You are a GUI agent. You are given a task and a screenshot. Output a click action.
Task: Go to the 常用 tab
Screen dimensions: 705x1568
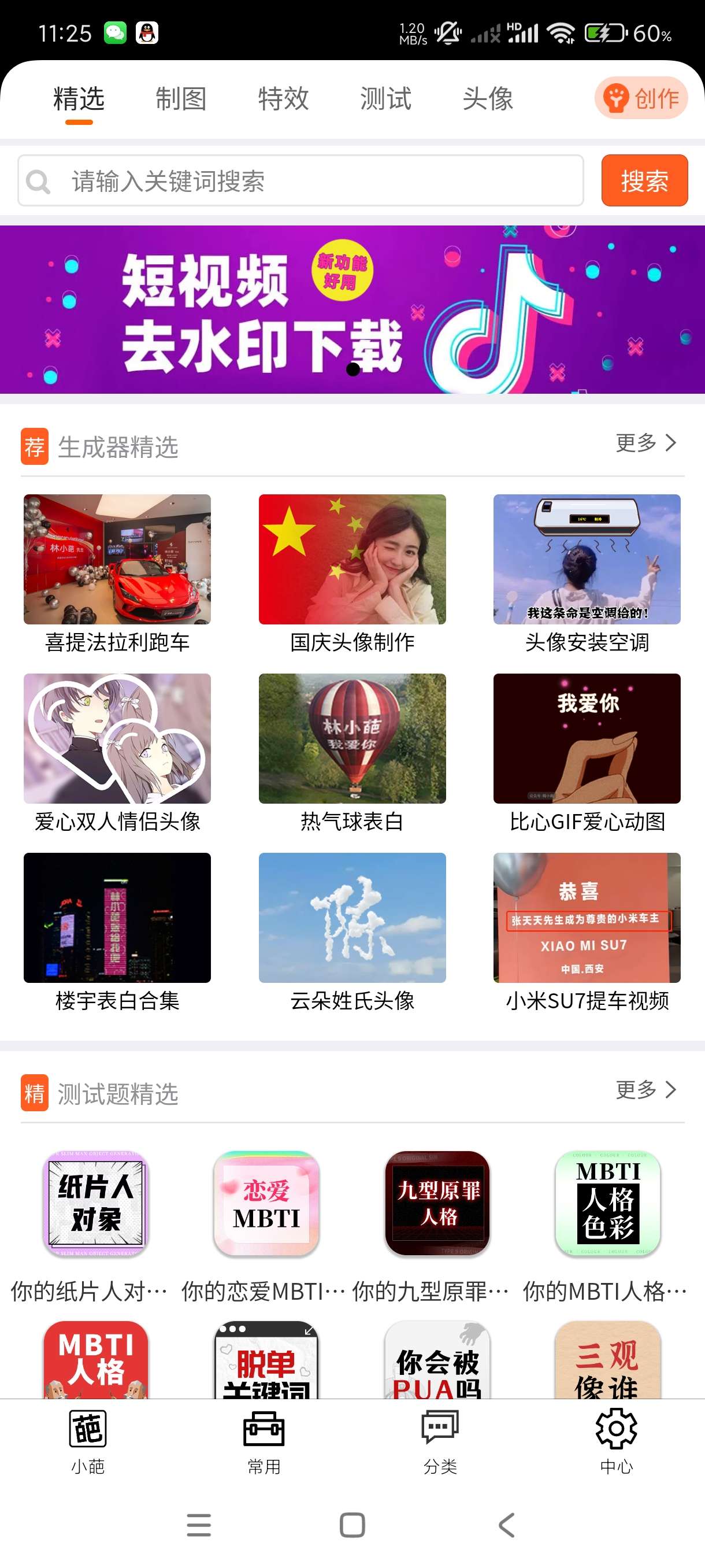[x=264, y=1441]
